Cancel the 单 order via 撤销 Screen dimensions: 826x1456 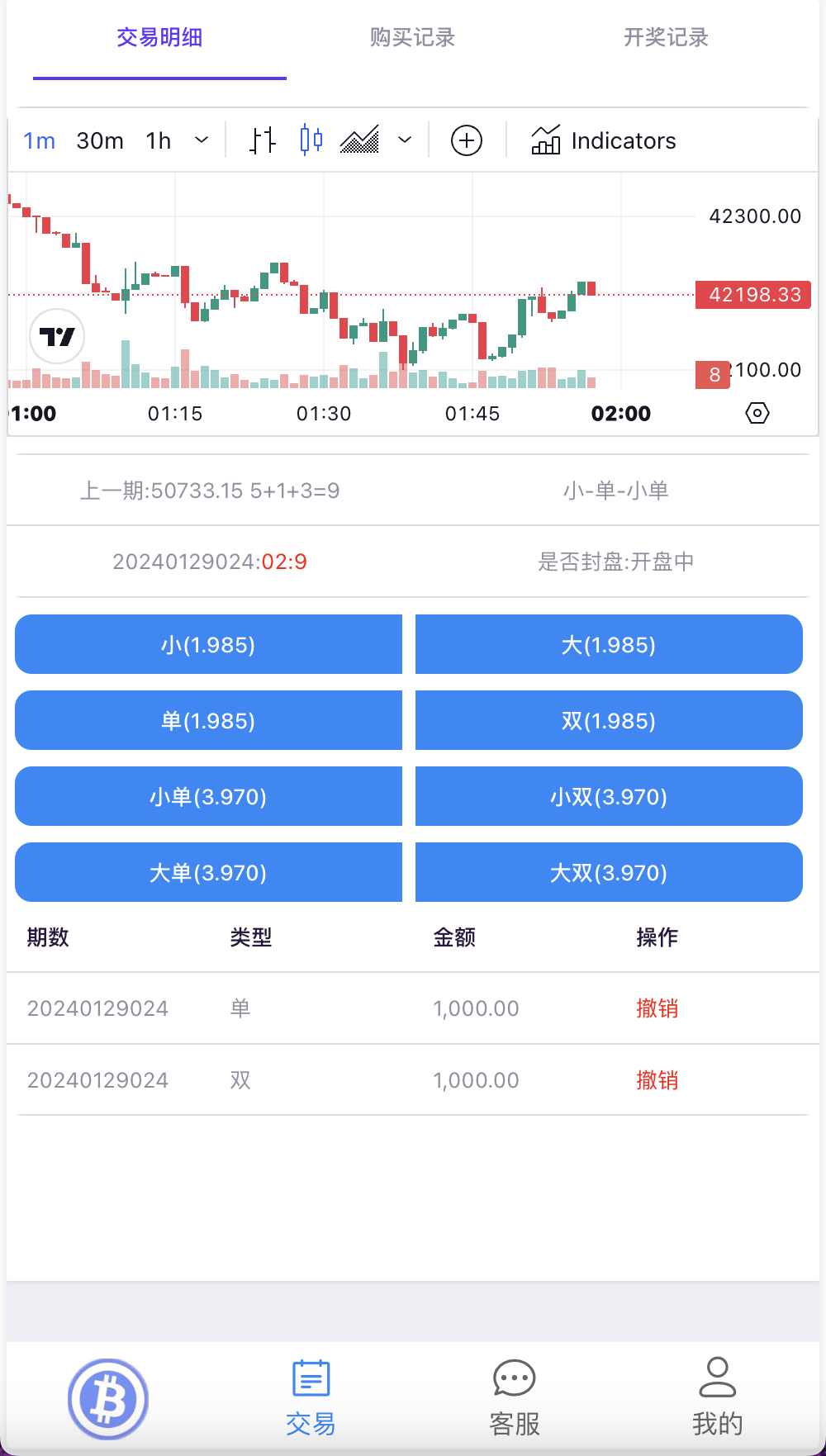tap(657, 1008)
